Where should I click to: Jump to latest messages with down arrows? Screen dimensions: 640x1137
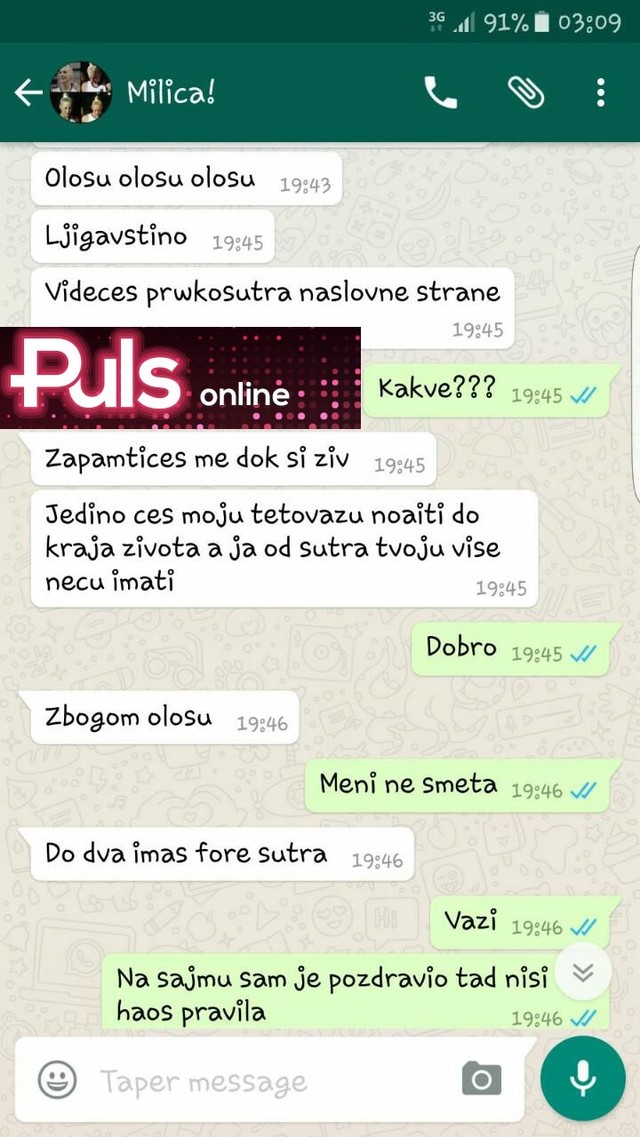(x=583, y=972)
